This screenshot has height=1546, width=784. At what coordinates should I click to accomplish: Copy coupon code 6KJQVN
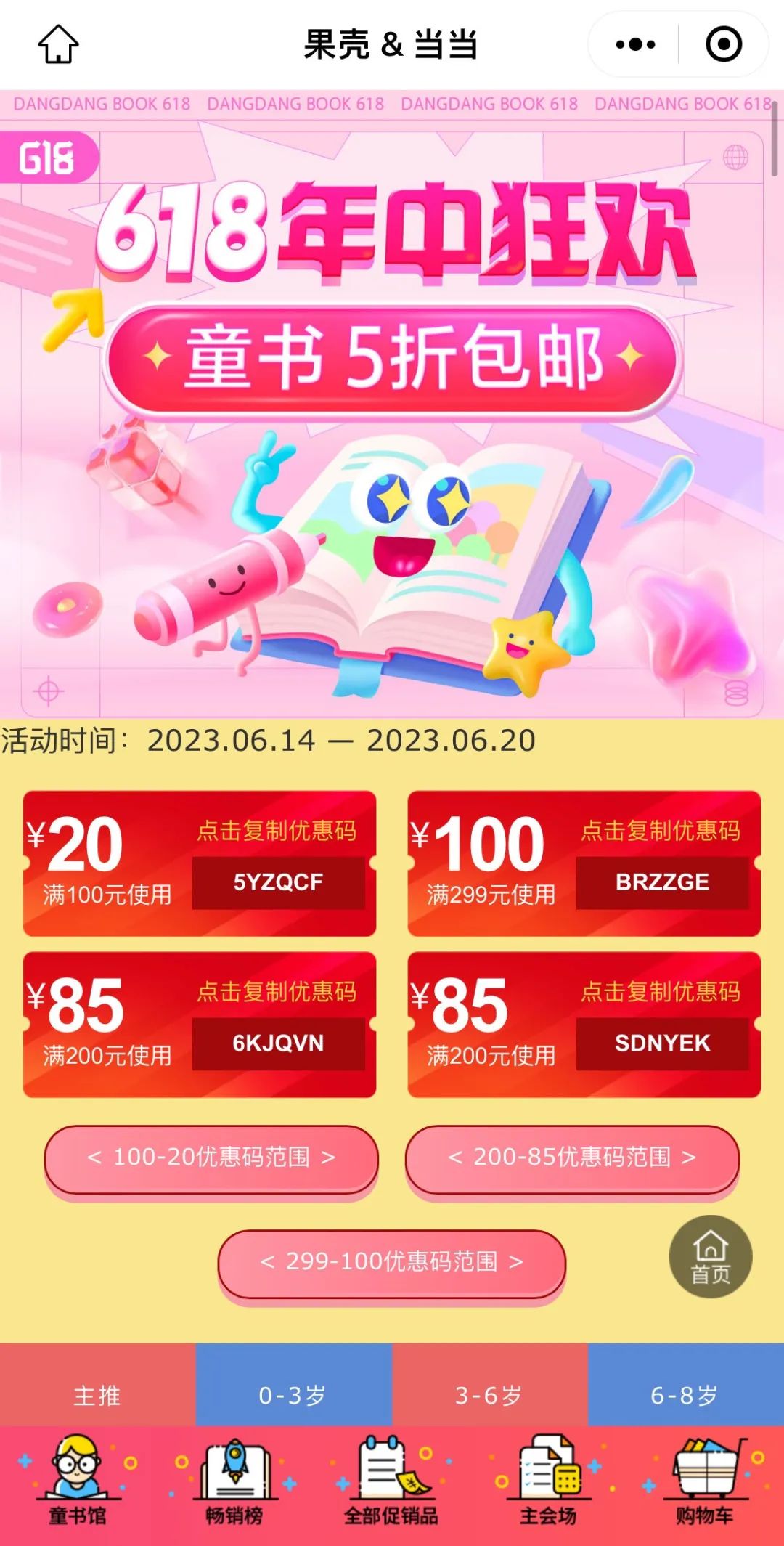pos(278,1043)
